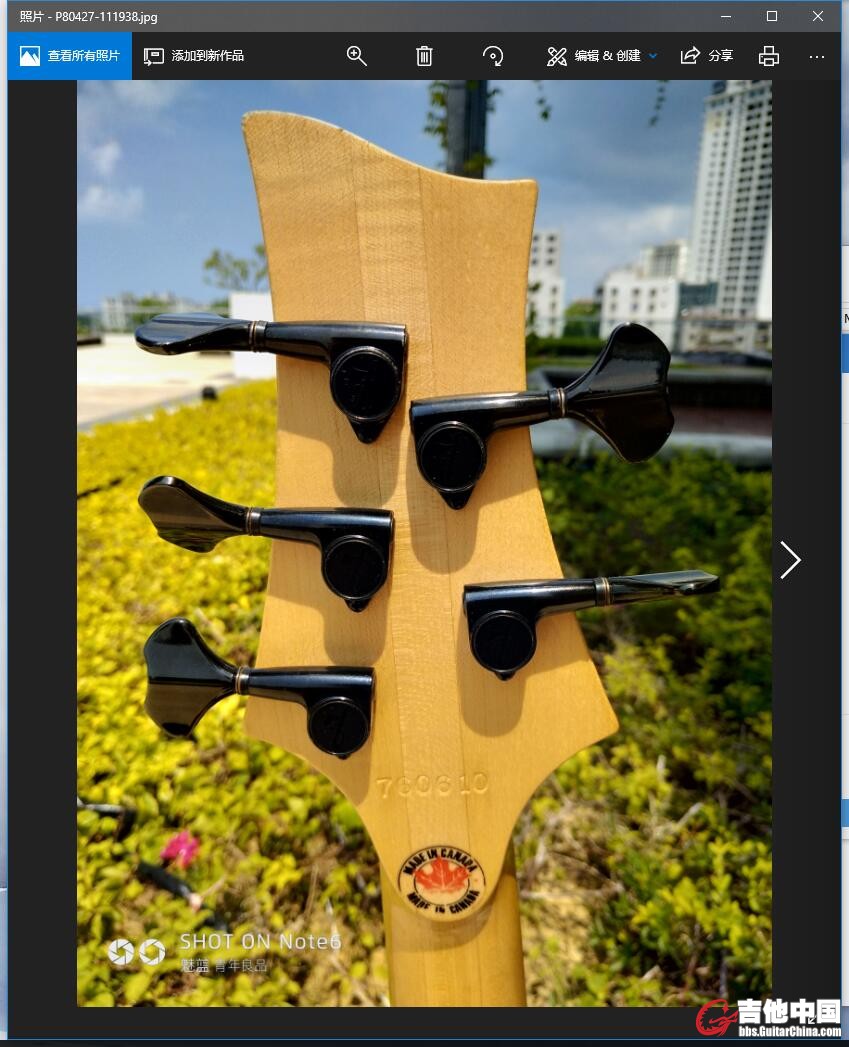Viewport: 849px width, 1047px height.
Task: Close the Photos window
Action: pyautogui.click(x=818, y=16)
